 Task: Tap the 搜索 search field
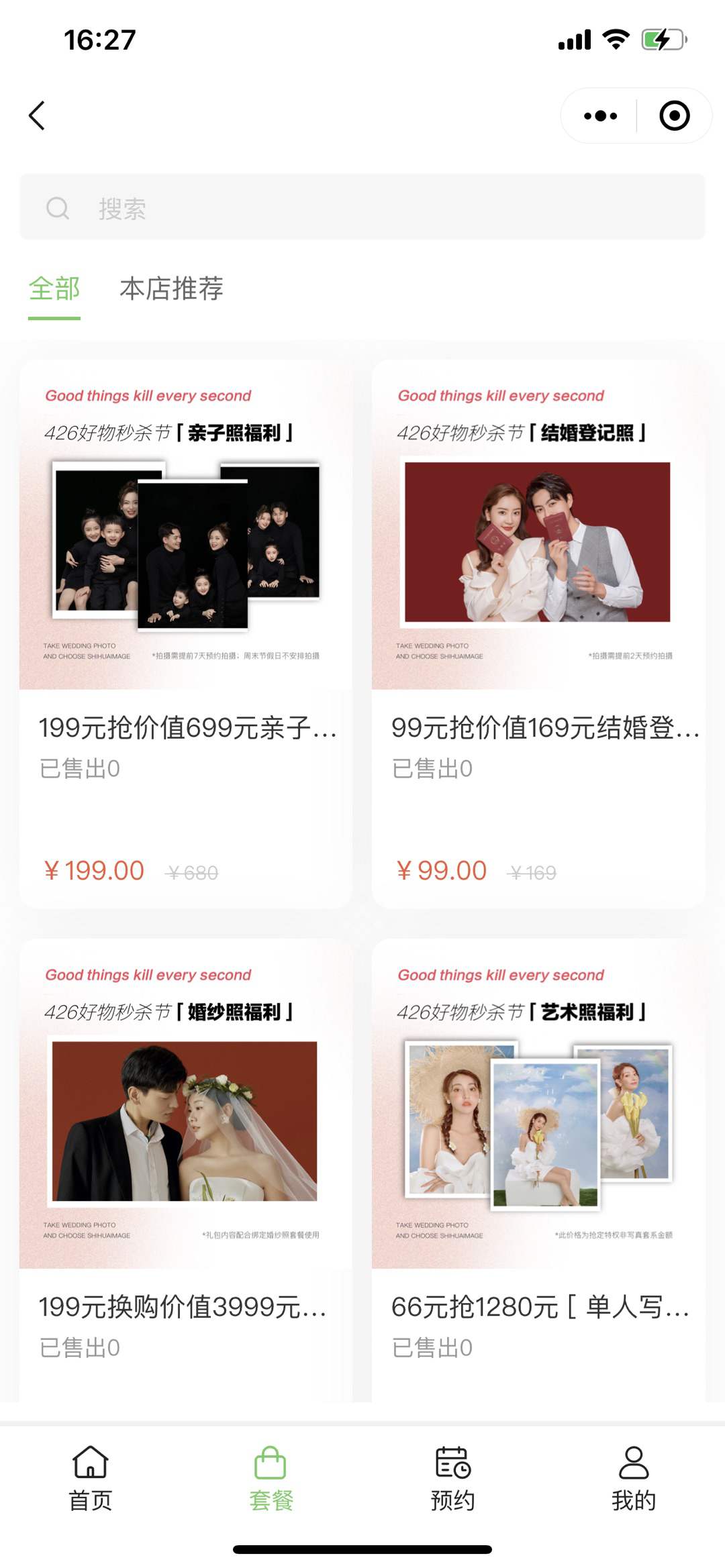pyautogui.click(x=362, y=208)
